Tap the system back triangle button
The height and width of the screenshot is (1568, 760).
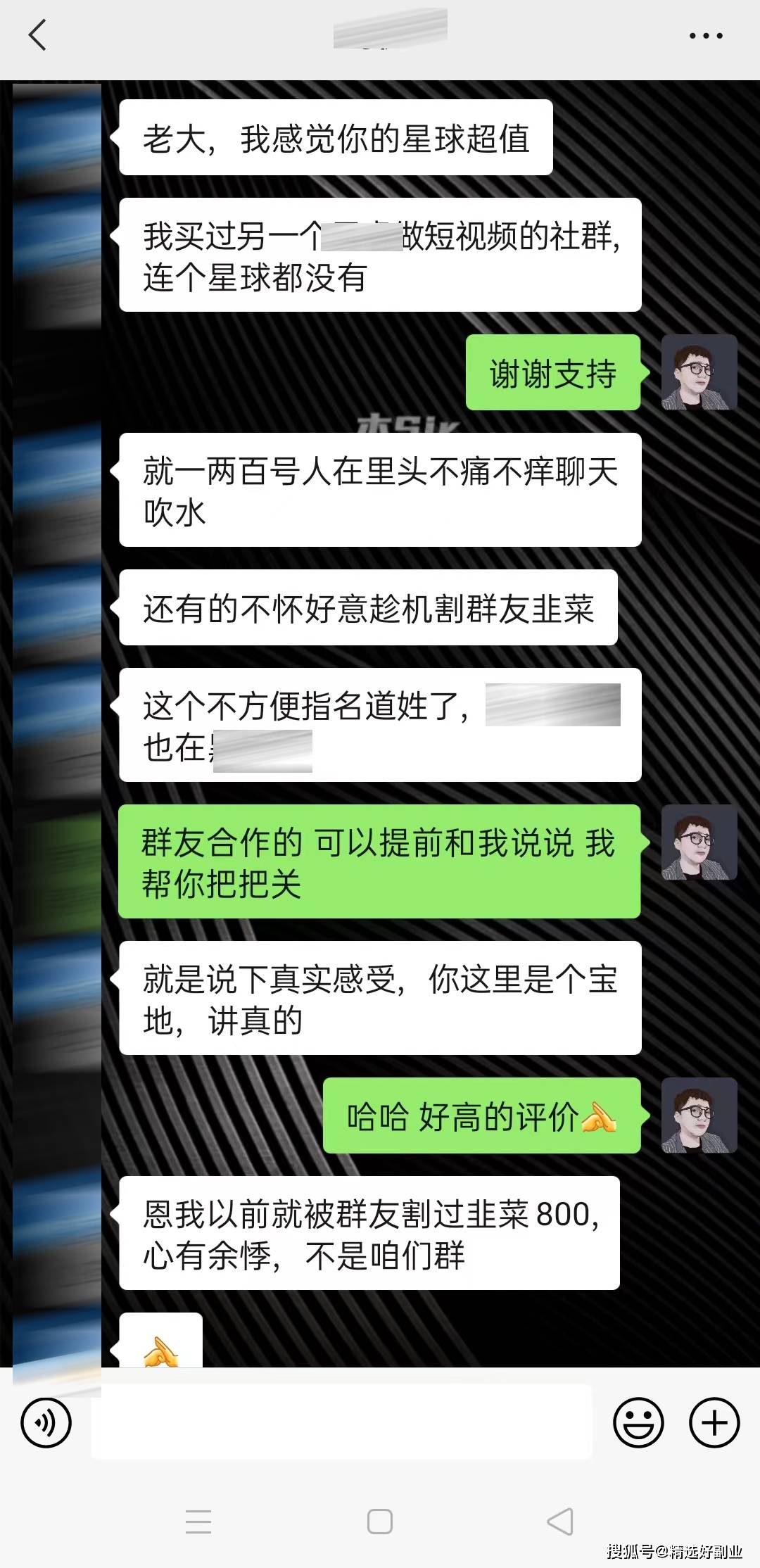[x=560, y=1522]
